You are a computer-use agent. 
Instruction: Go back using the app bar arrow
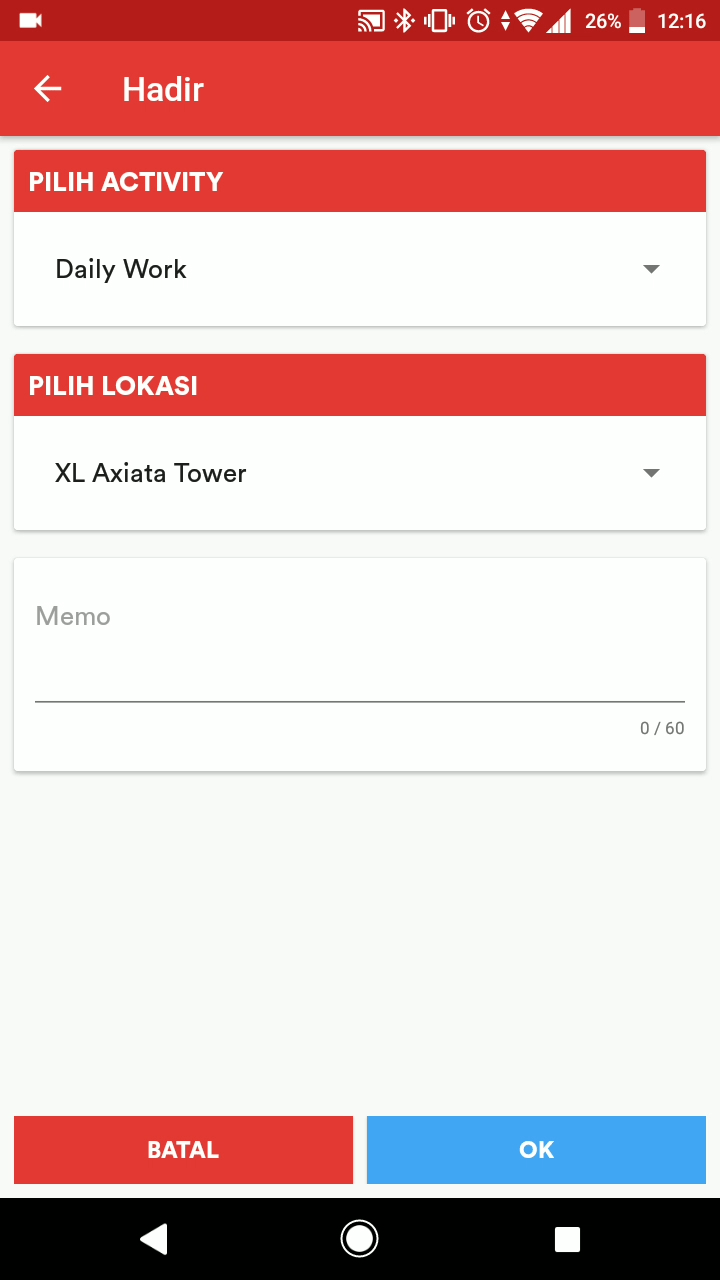[48, 89]
